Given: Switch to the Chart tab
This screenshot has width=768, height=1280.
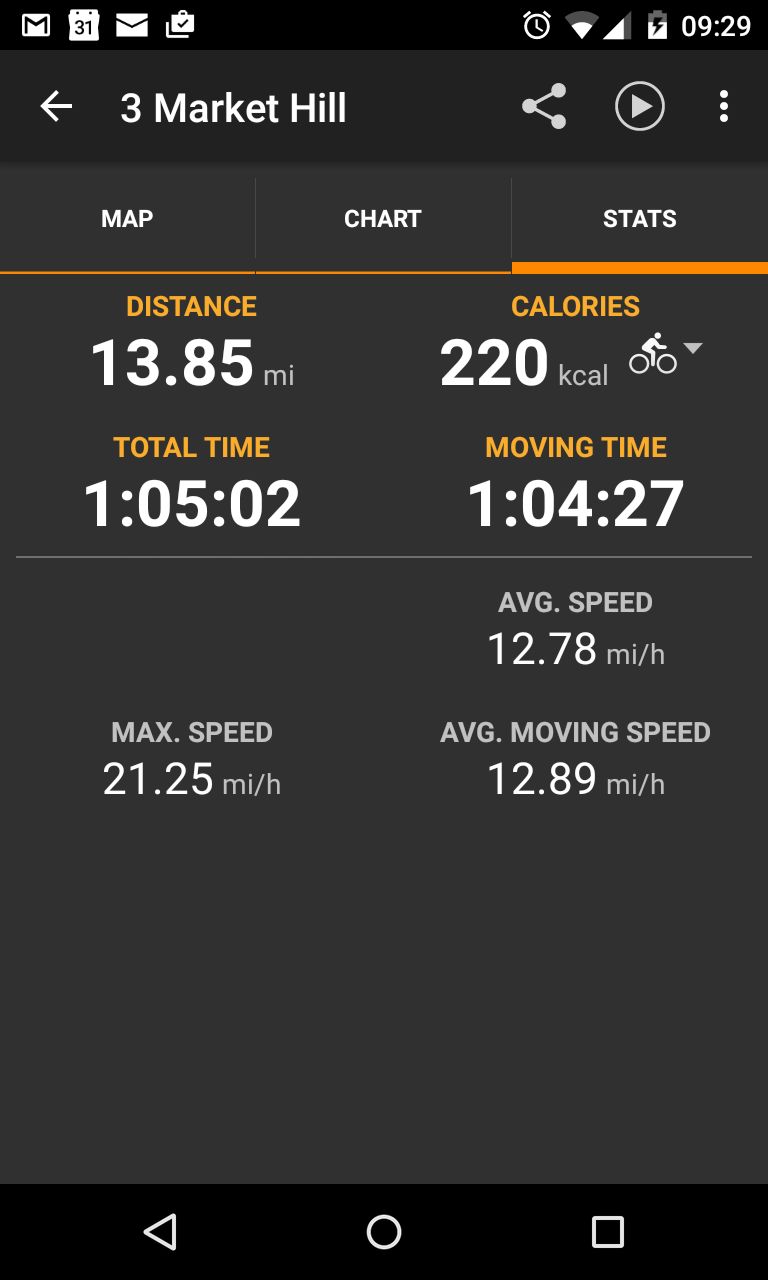Looking at the screenshot, I should [x=383, y=219].
